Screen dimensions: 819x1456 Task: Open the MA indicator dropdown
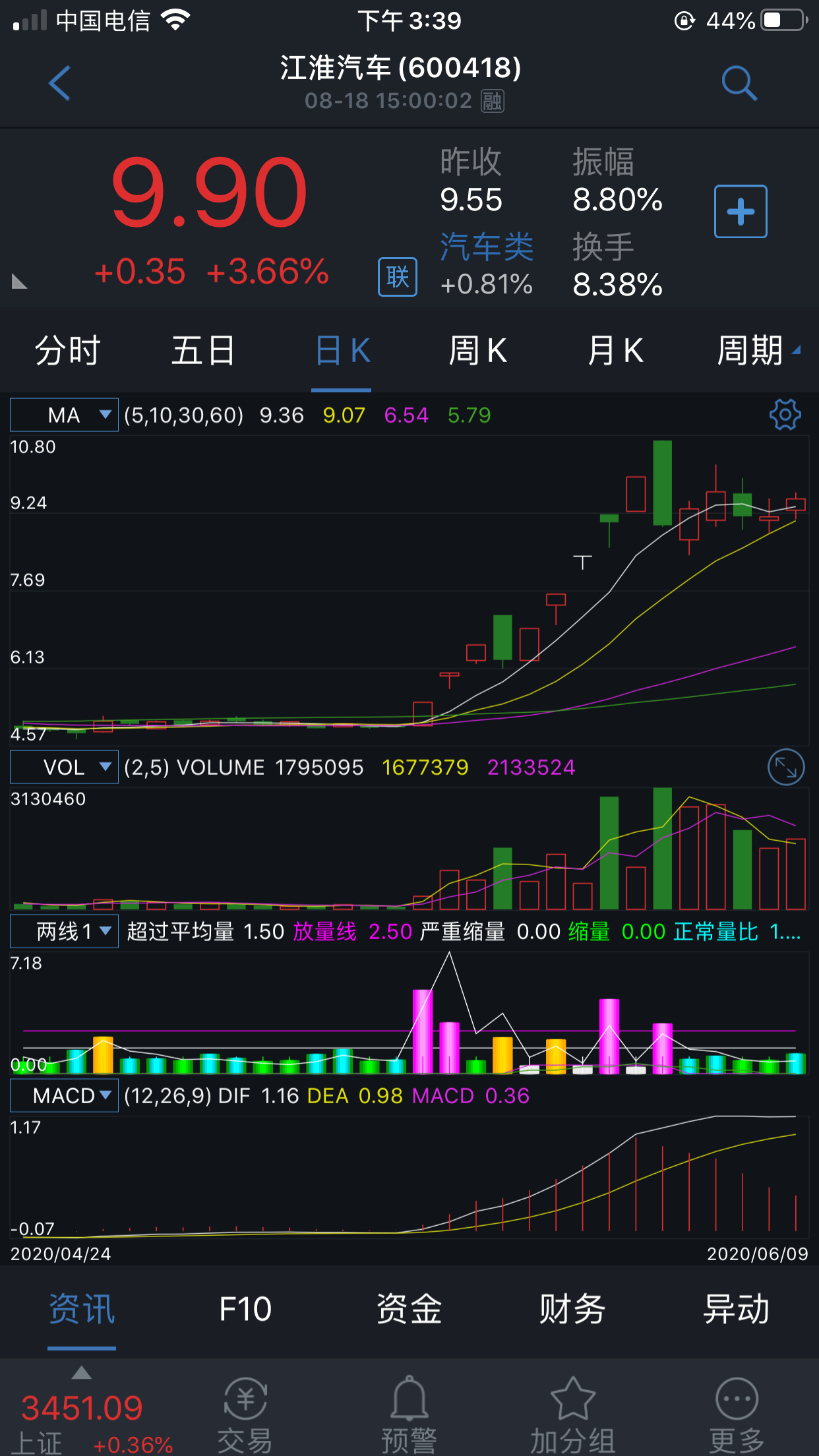[65, 415]
